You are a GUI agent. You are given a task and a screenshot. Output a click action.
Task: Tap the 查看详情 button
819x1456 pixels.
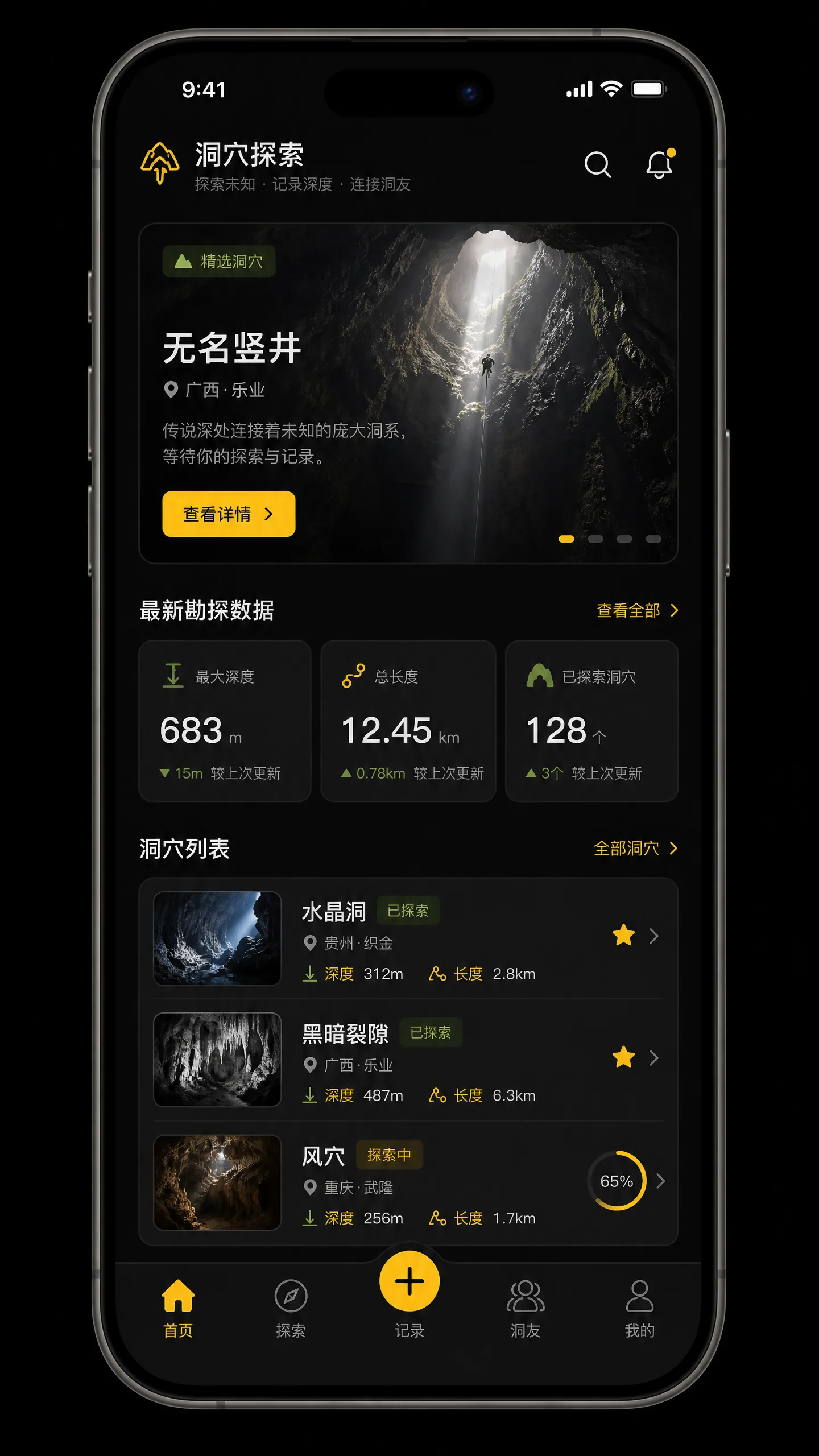(229, 514)
